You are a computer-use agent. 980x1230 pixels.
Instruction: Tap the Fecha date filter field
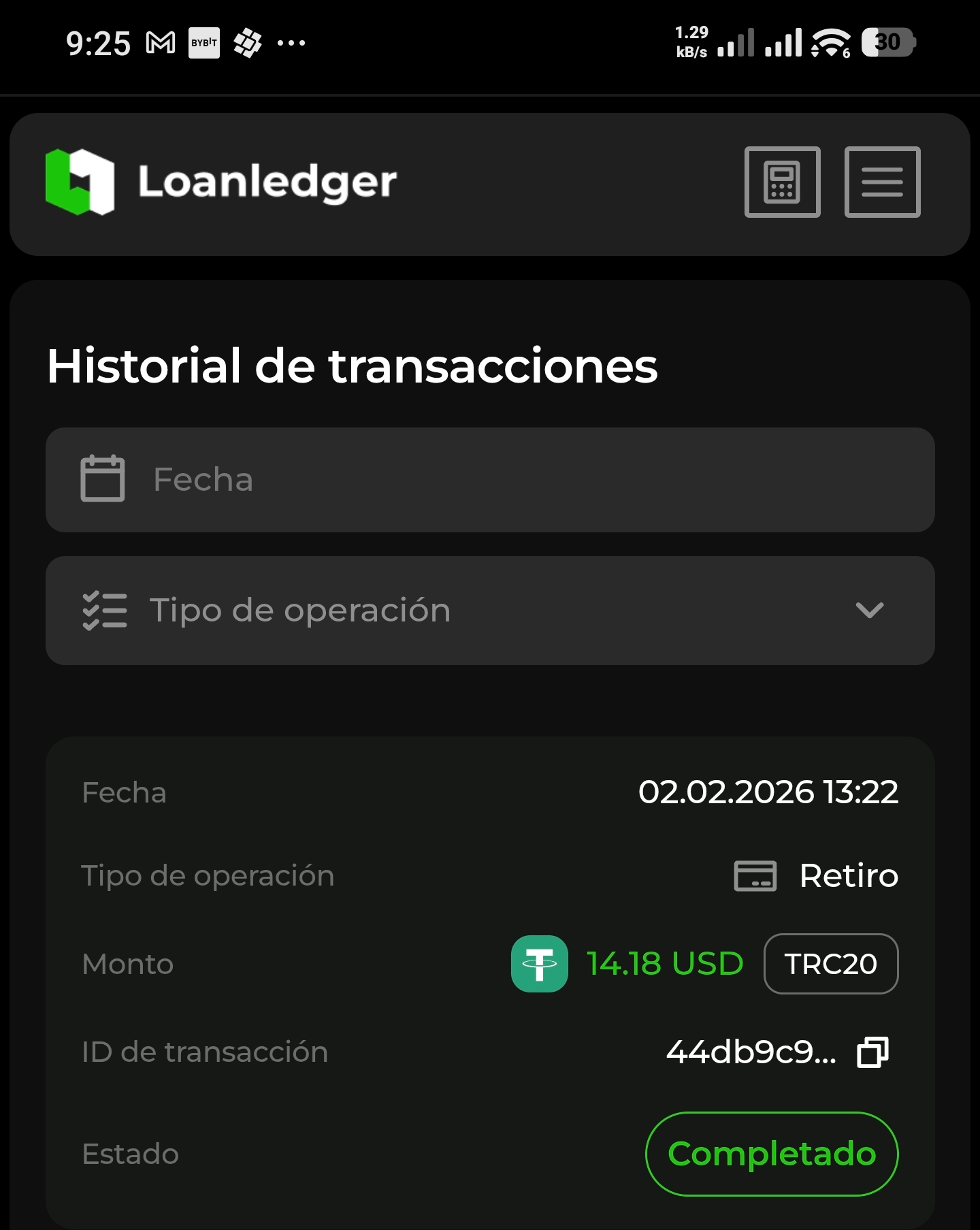click(x=490, y=480)
